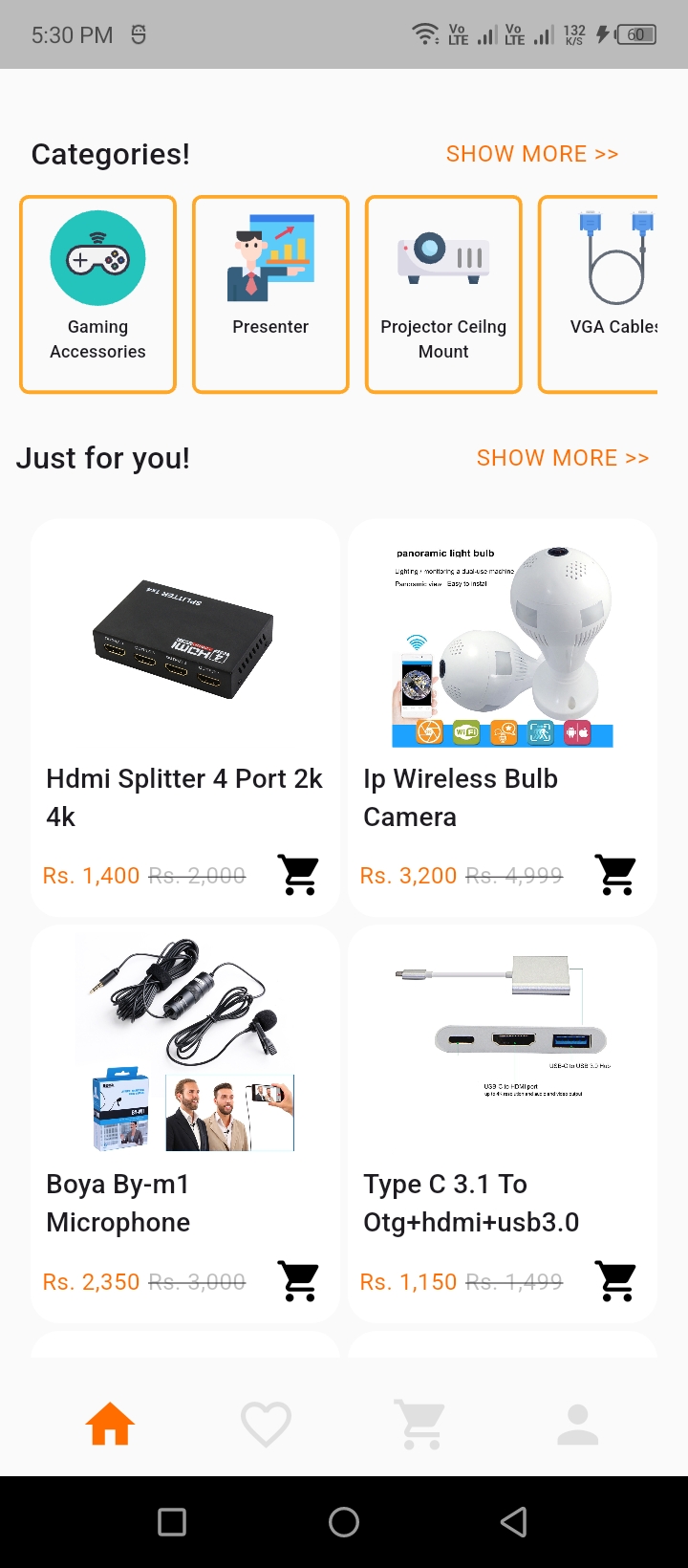Viewport: 688px width, 1568px height.
Task: Tap the system back button
Action: coord(514,1522)
